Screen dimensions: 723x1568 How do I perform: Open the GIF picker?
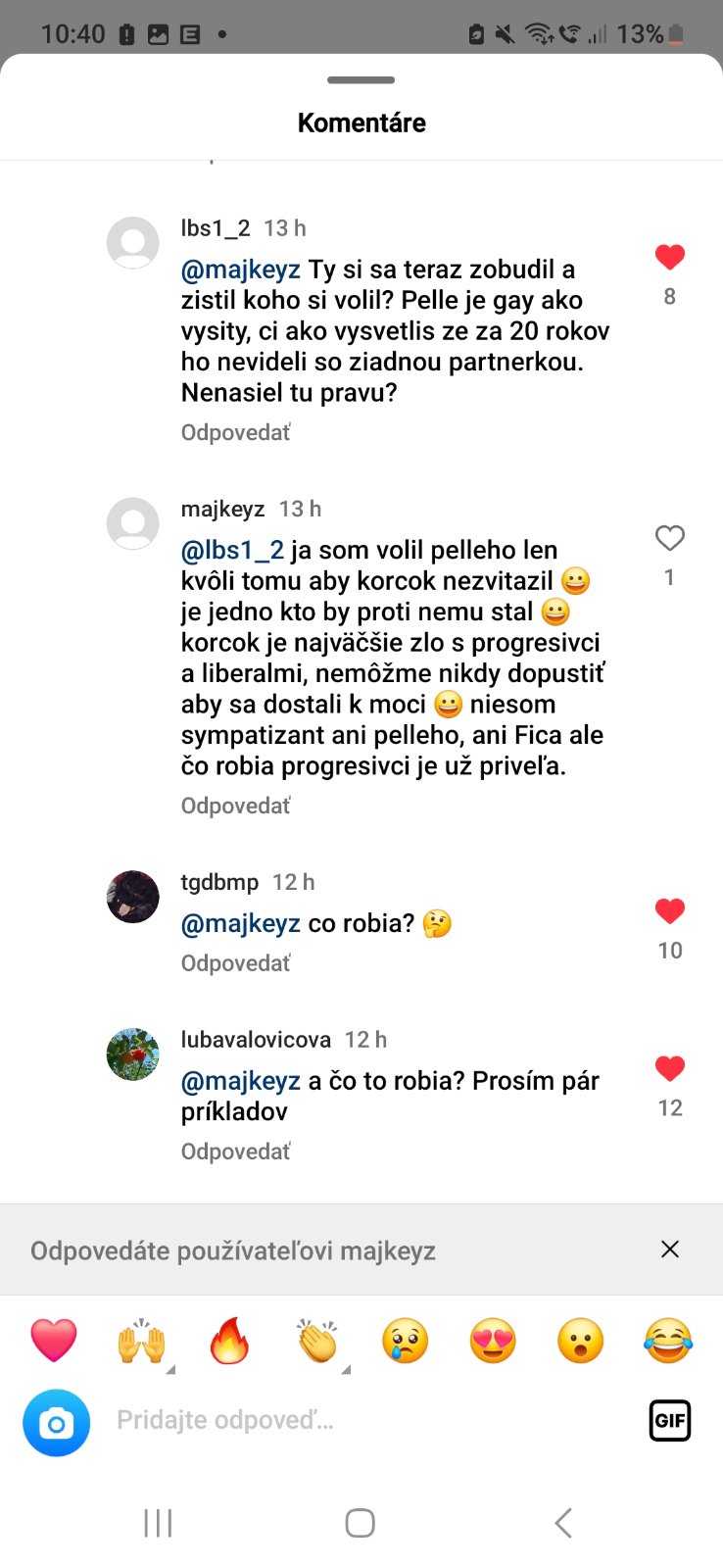tap(669, 1421)
